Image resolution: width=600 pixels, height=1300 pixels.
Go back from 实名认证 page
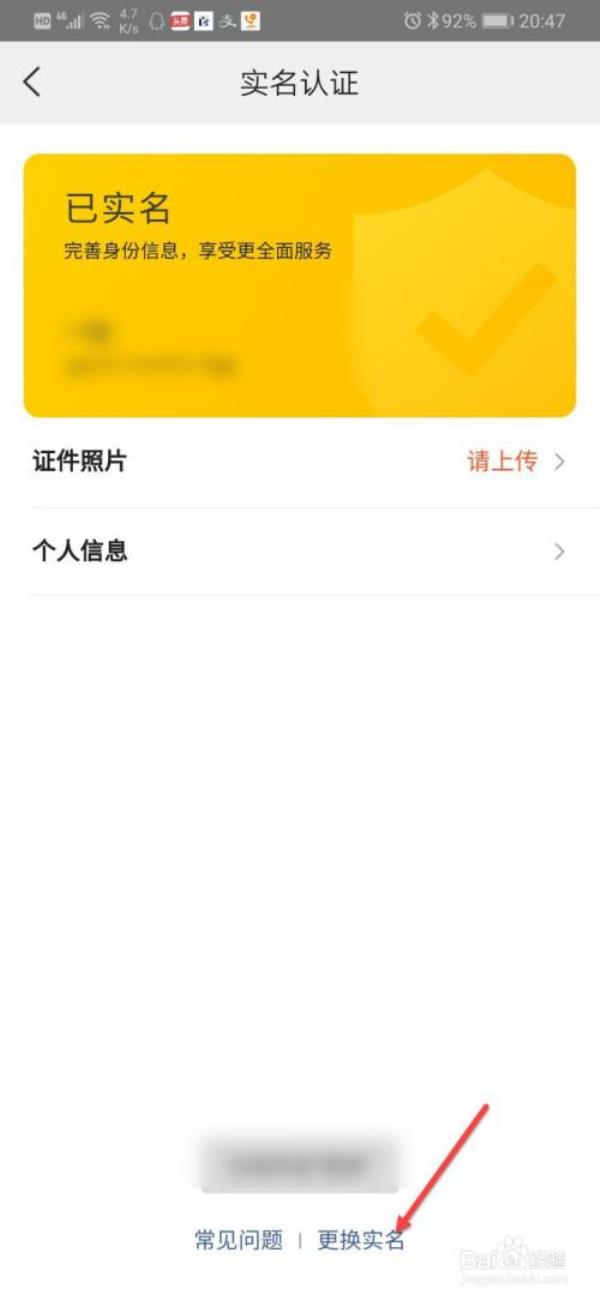[x=33, y=82]
